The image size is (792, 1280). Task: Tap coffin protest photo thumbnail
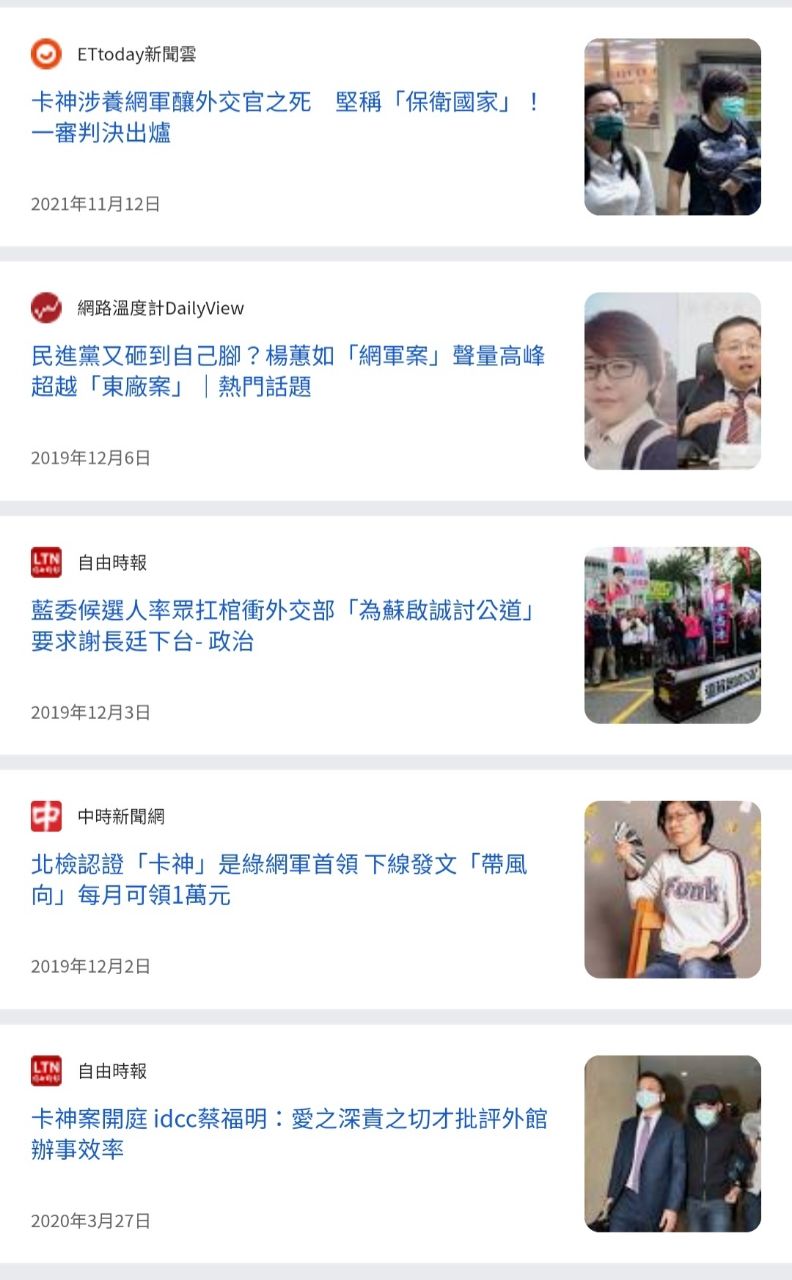point(672,635)
